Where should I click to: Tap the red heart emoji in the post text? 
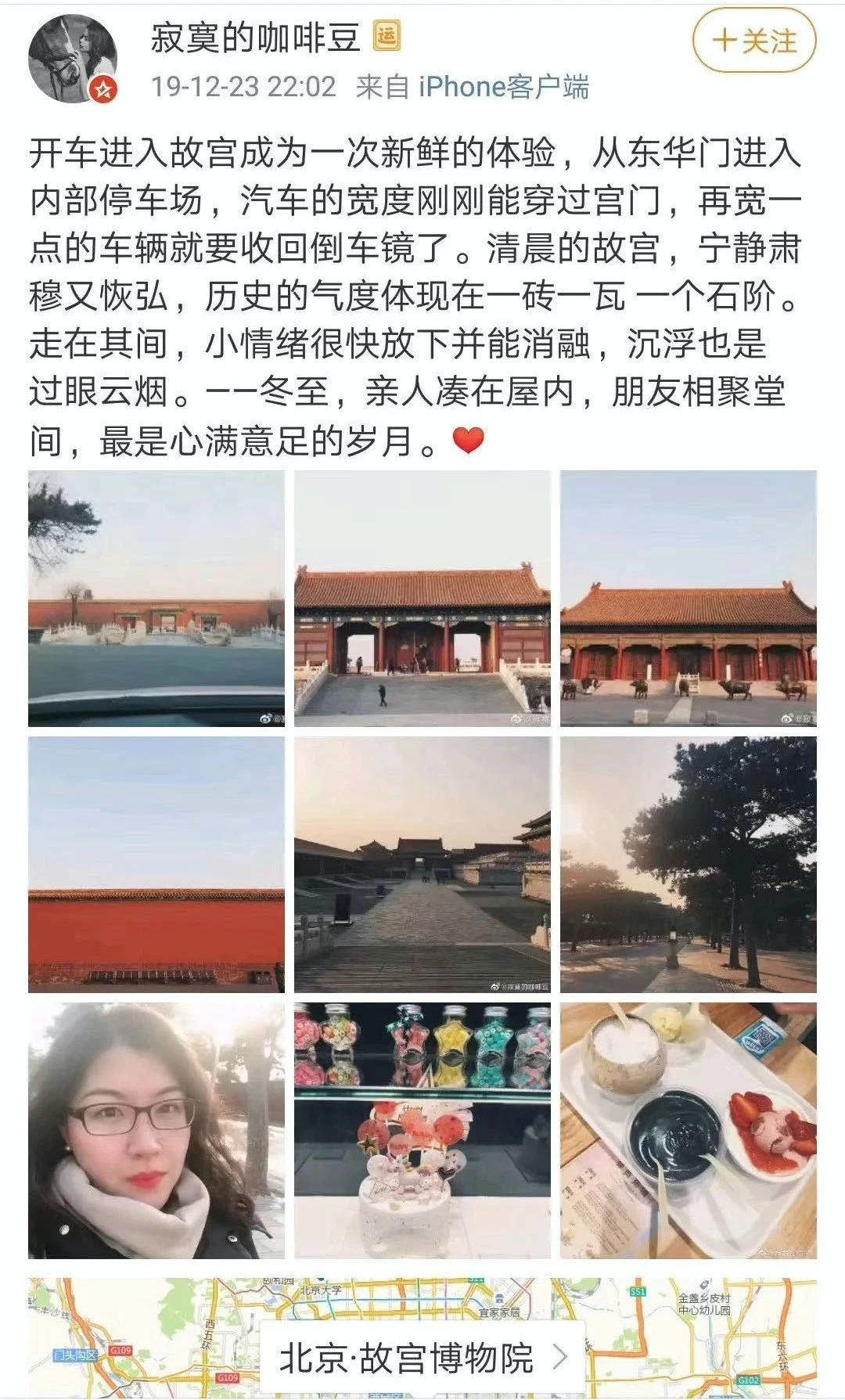point(466,441)
